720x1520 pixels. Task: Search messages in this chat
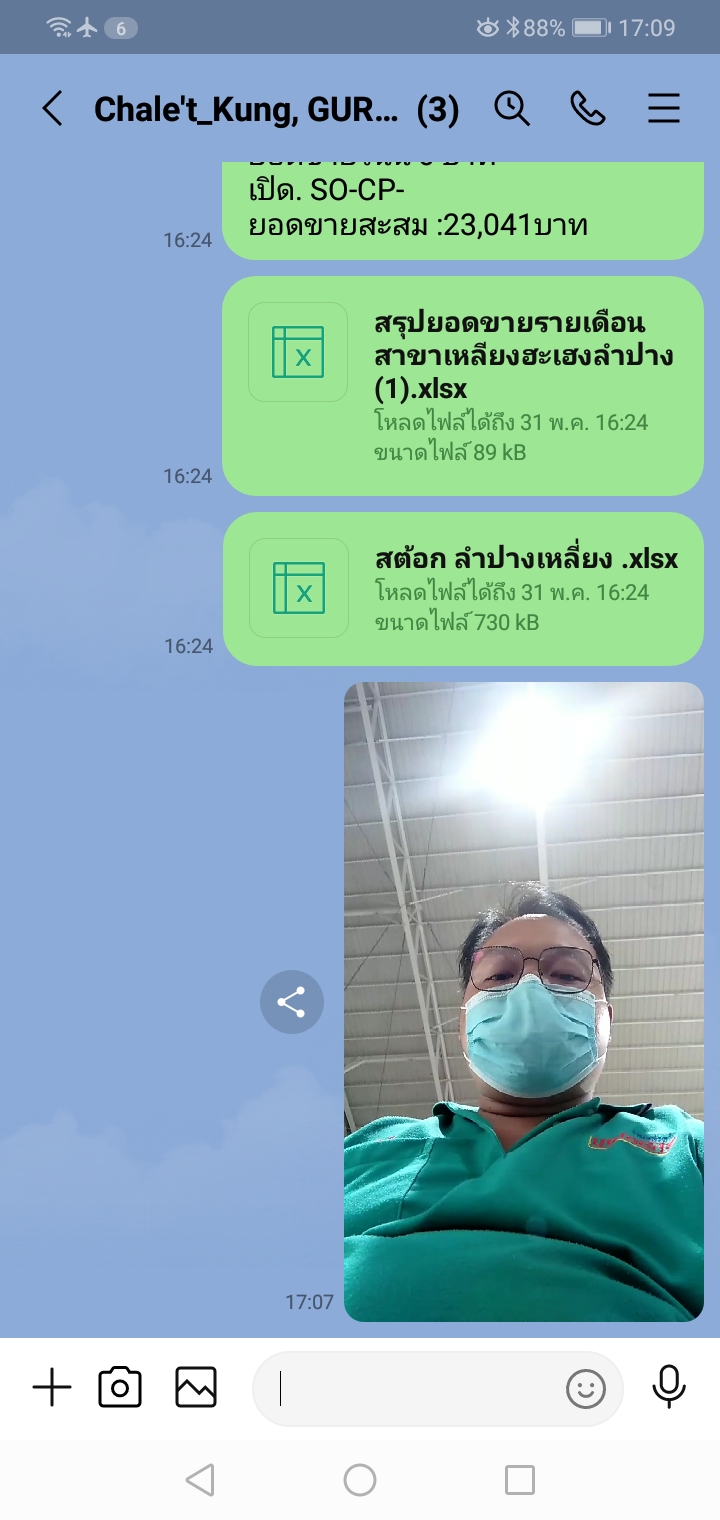(x=512, y=108)
